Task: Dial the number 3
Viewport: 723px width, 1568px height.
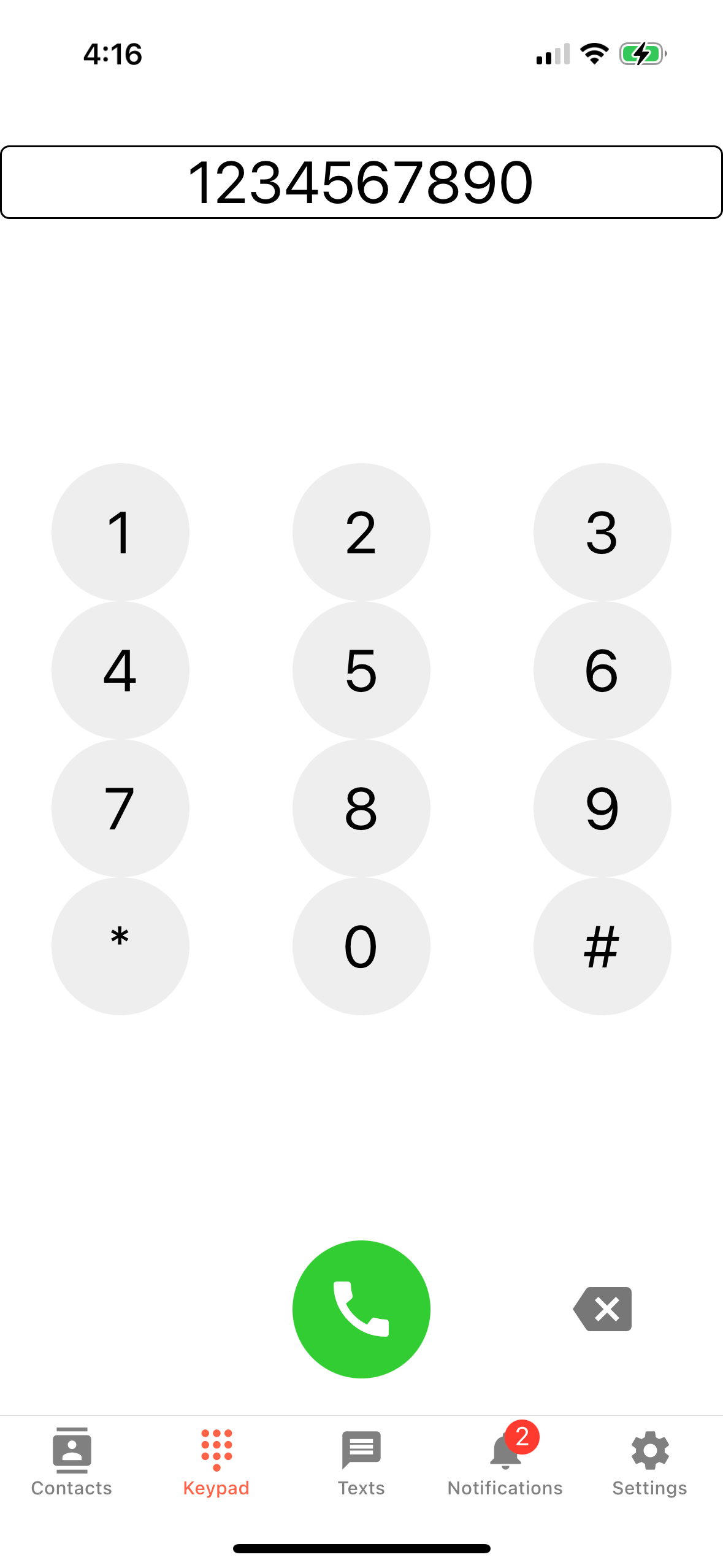Action: coord(602,531)
